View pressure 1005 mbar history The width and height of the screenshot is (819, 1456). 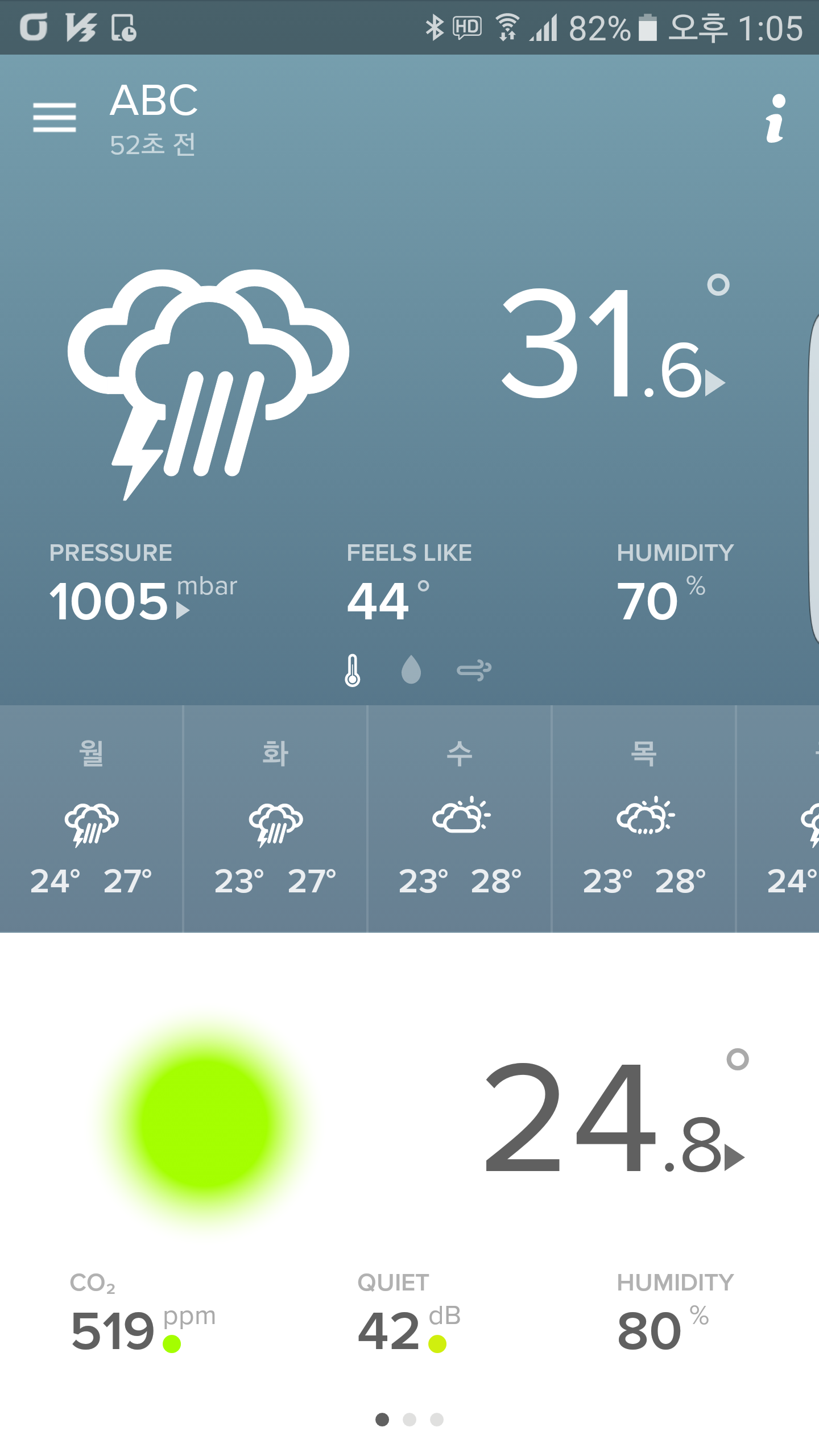121,601
